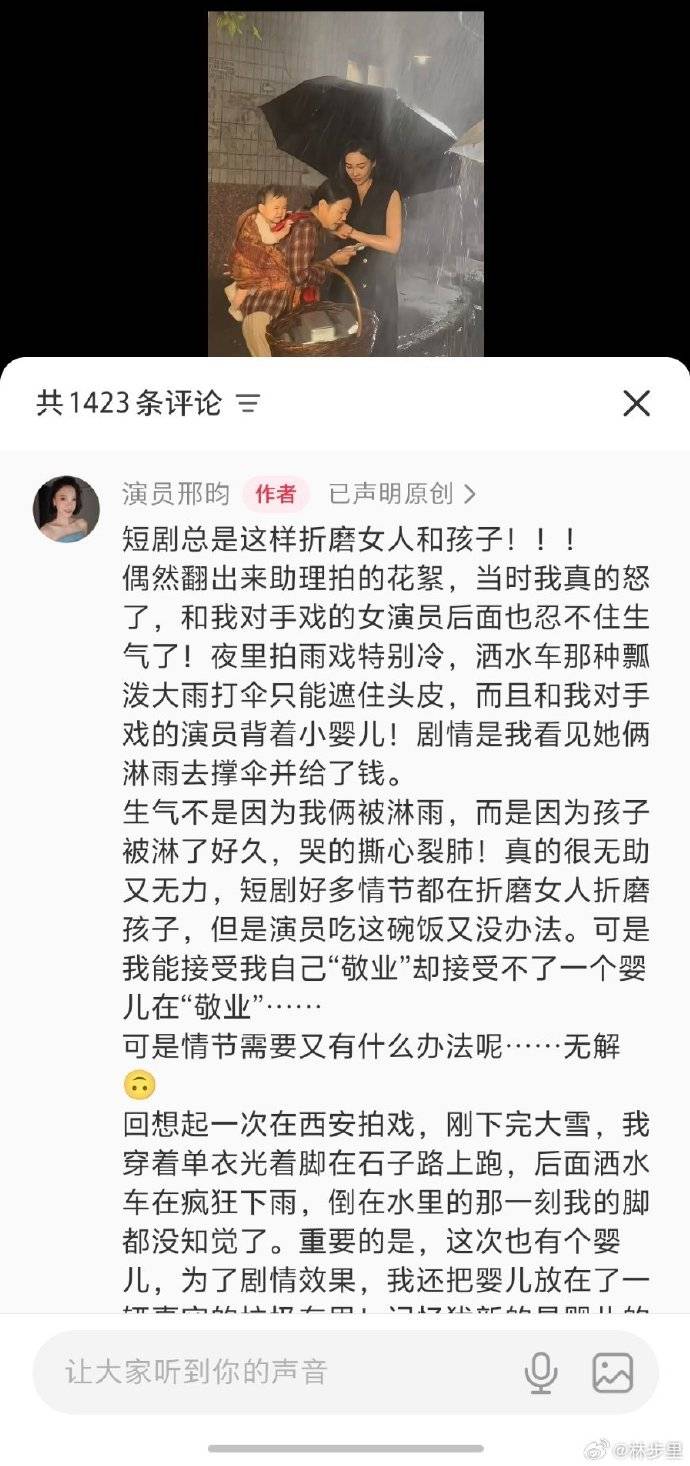690x1466 pixels.
Task: Open the 已声明原创 details
Action: click(x=402, y=493)
